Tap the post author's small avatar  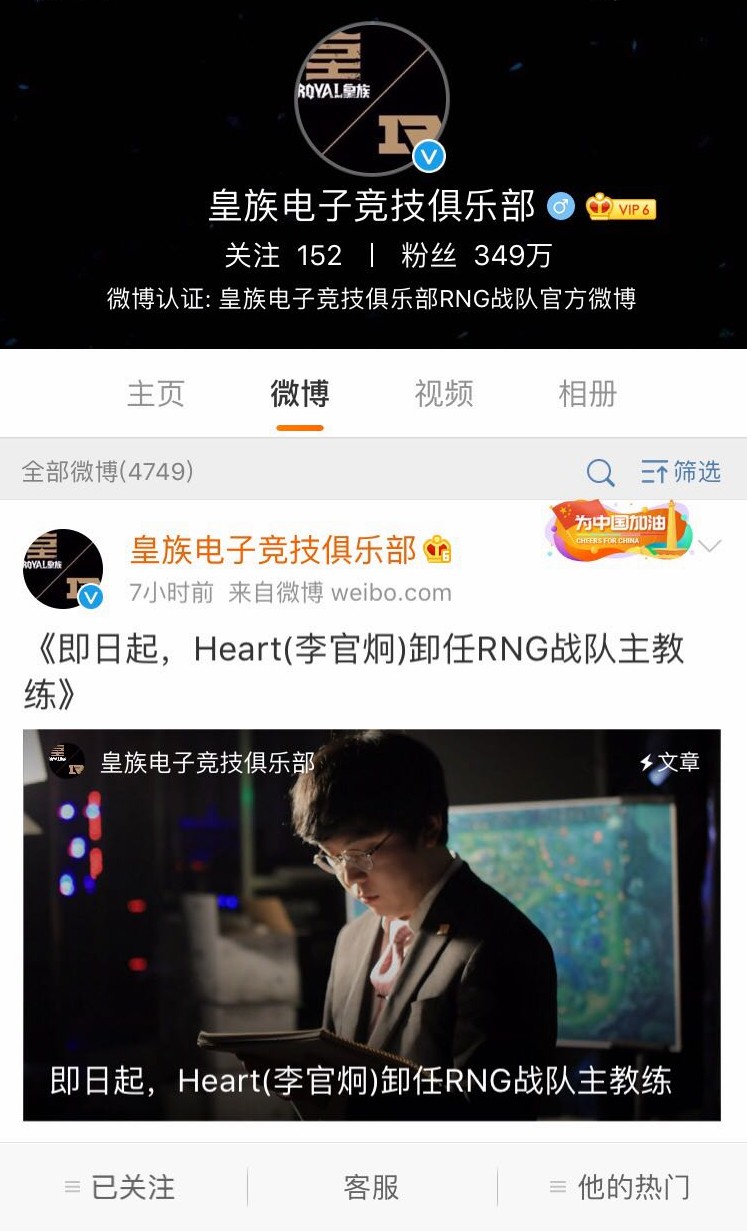click(63, 568)
